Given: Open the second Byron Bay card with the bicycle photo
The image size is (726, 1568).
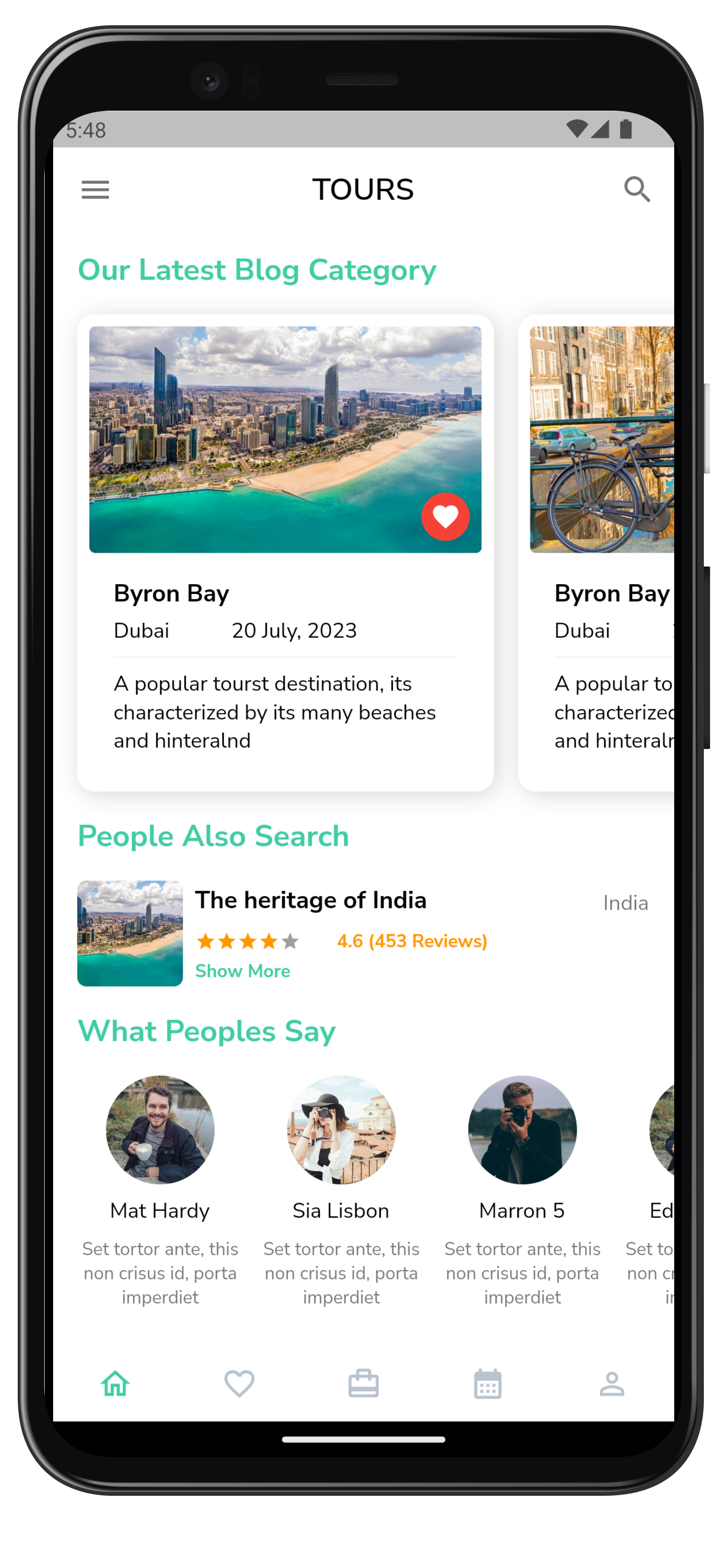Looking at the screenshot, I should point(596,553).
